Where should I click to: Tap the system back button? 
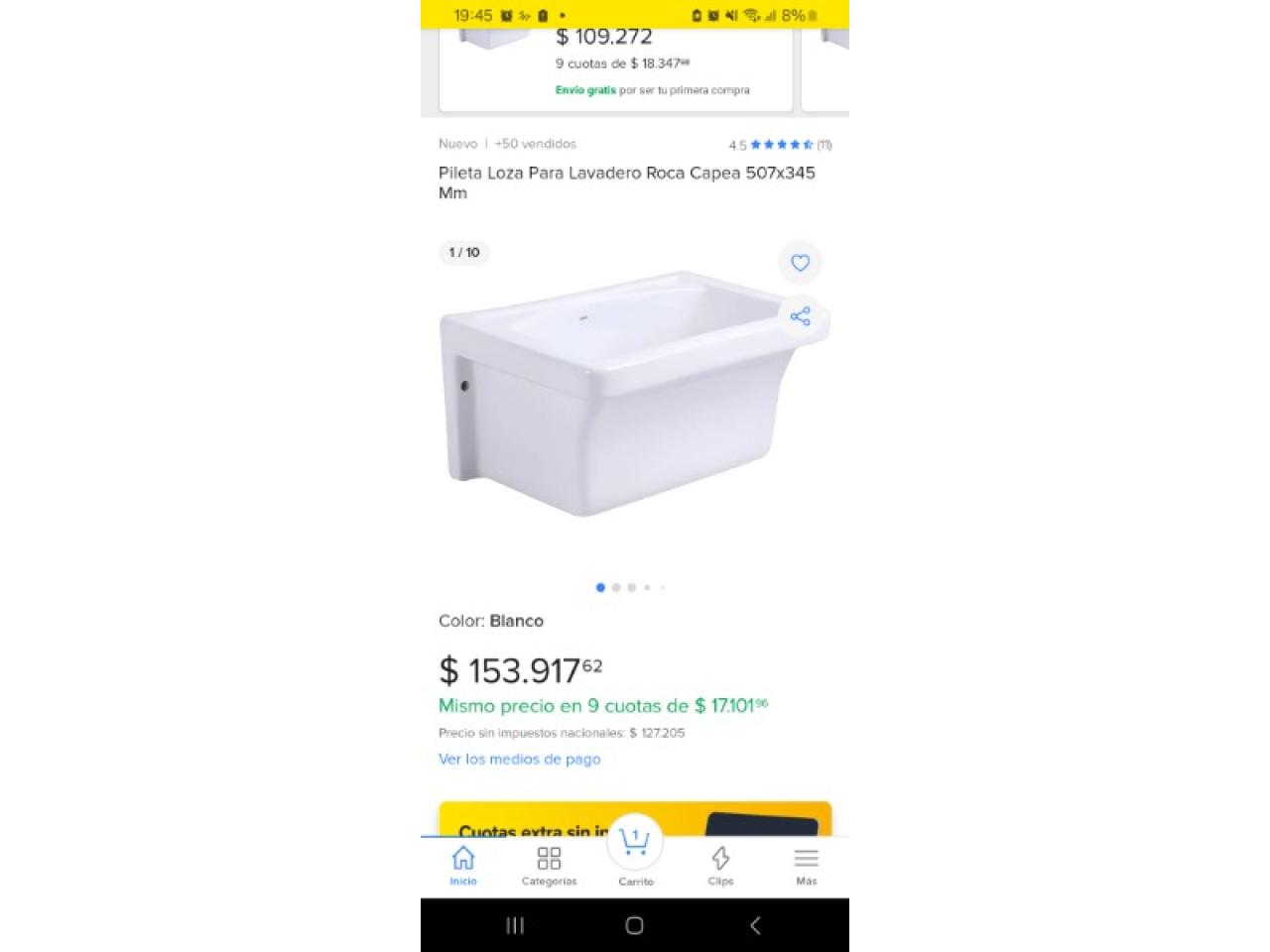point(755,925)
